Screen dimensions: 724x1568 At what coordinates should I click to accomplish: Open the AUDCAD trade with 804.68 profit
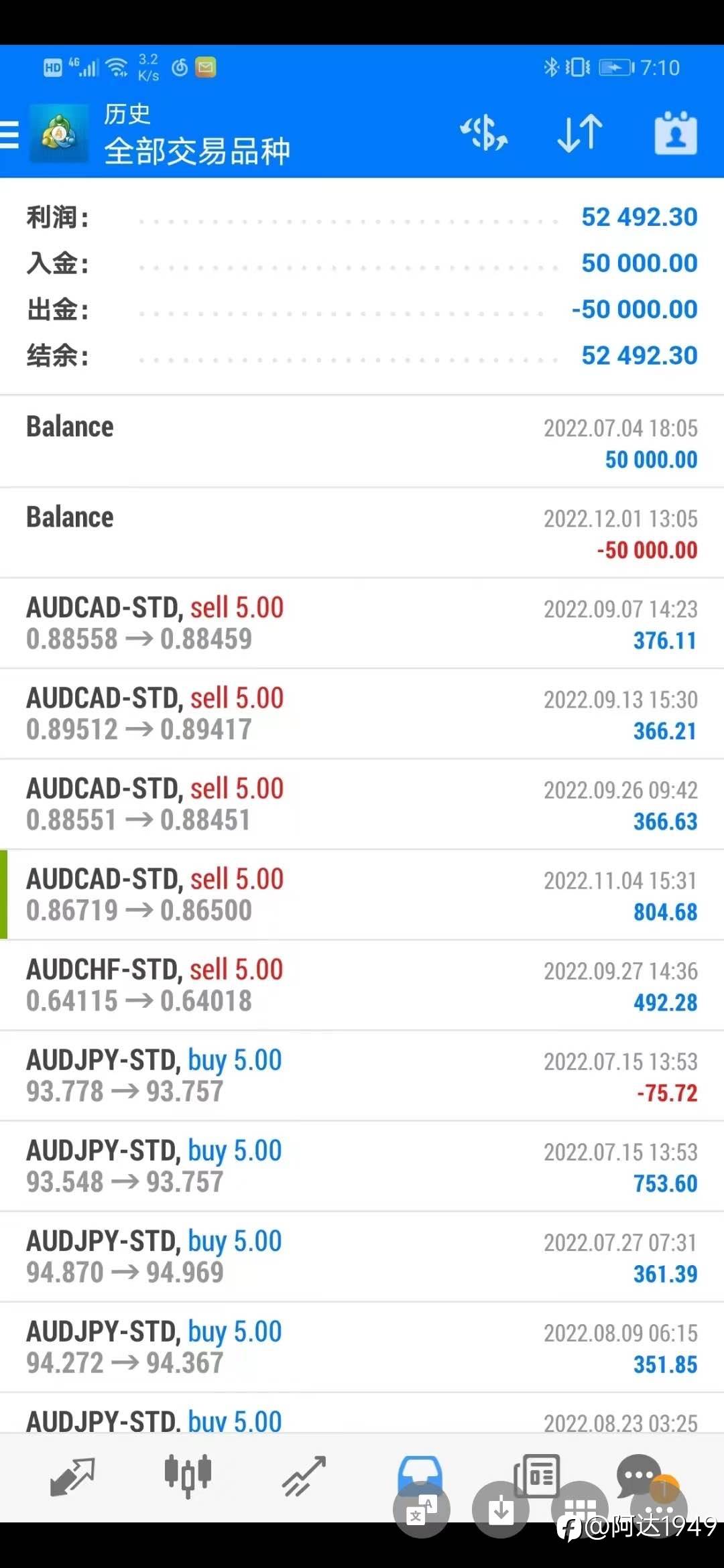pyautogui.click(x=362, y=895)
